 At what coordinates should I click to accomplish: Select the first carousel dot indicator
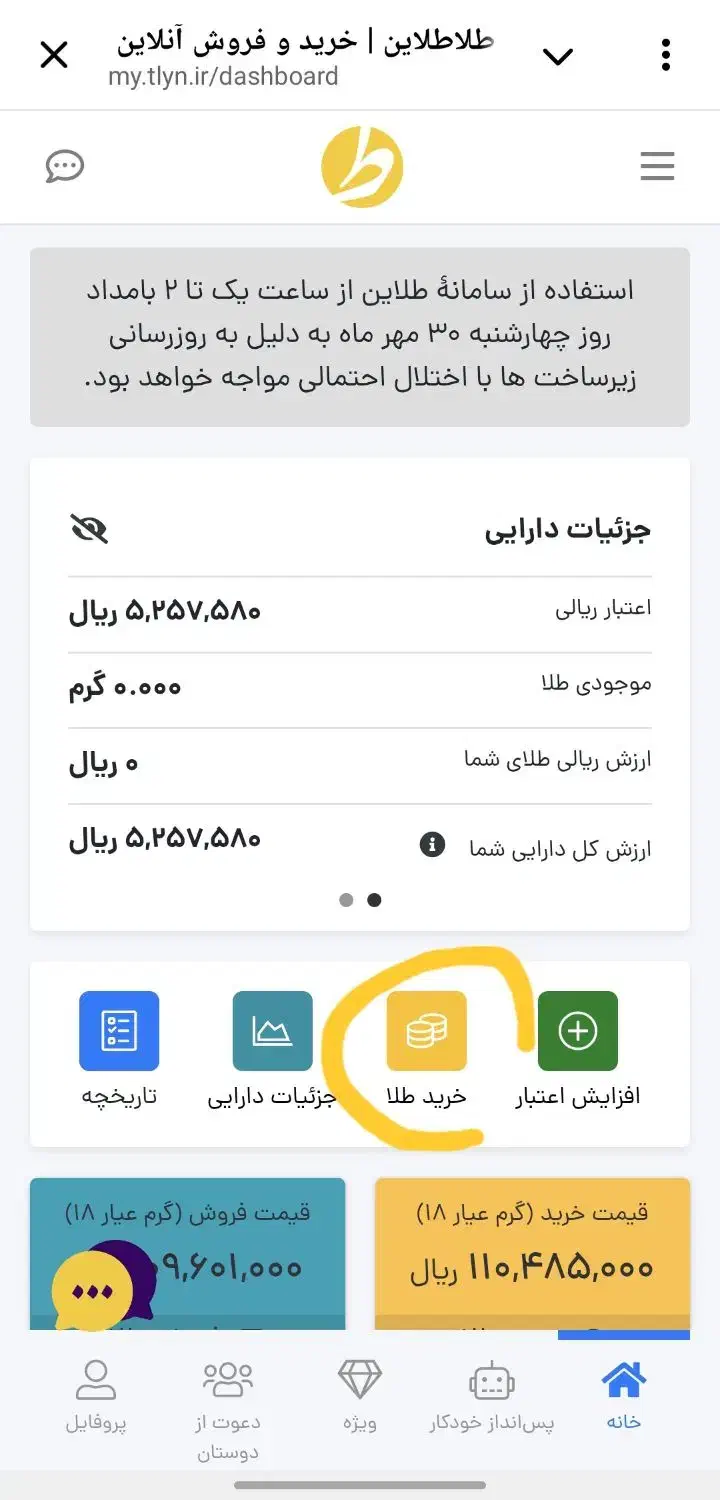coord(346,900)
